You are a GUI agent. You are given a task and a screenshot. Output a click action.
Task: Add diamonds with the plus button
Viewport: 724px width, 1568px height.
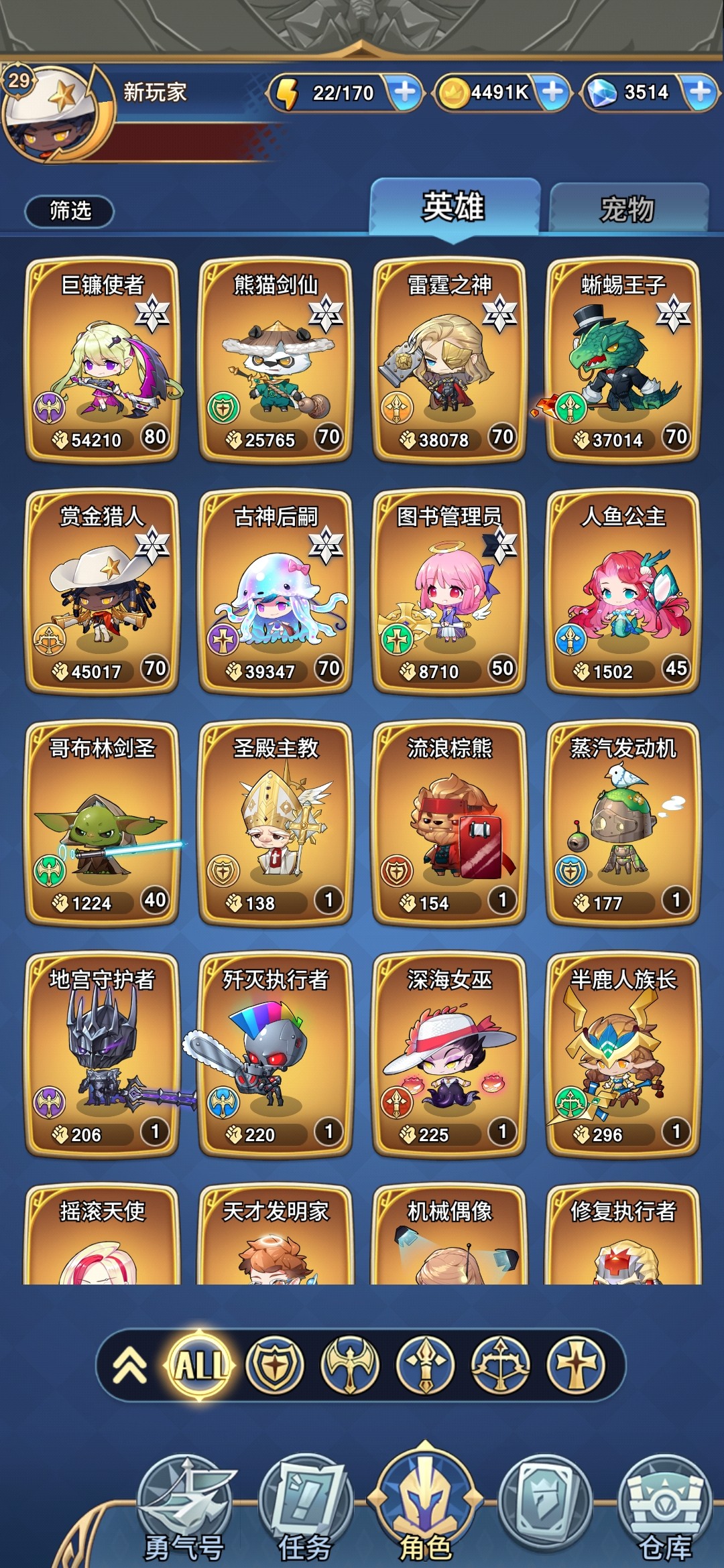(700, 92)
